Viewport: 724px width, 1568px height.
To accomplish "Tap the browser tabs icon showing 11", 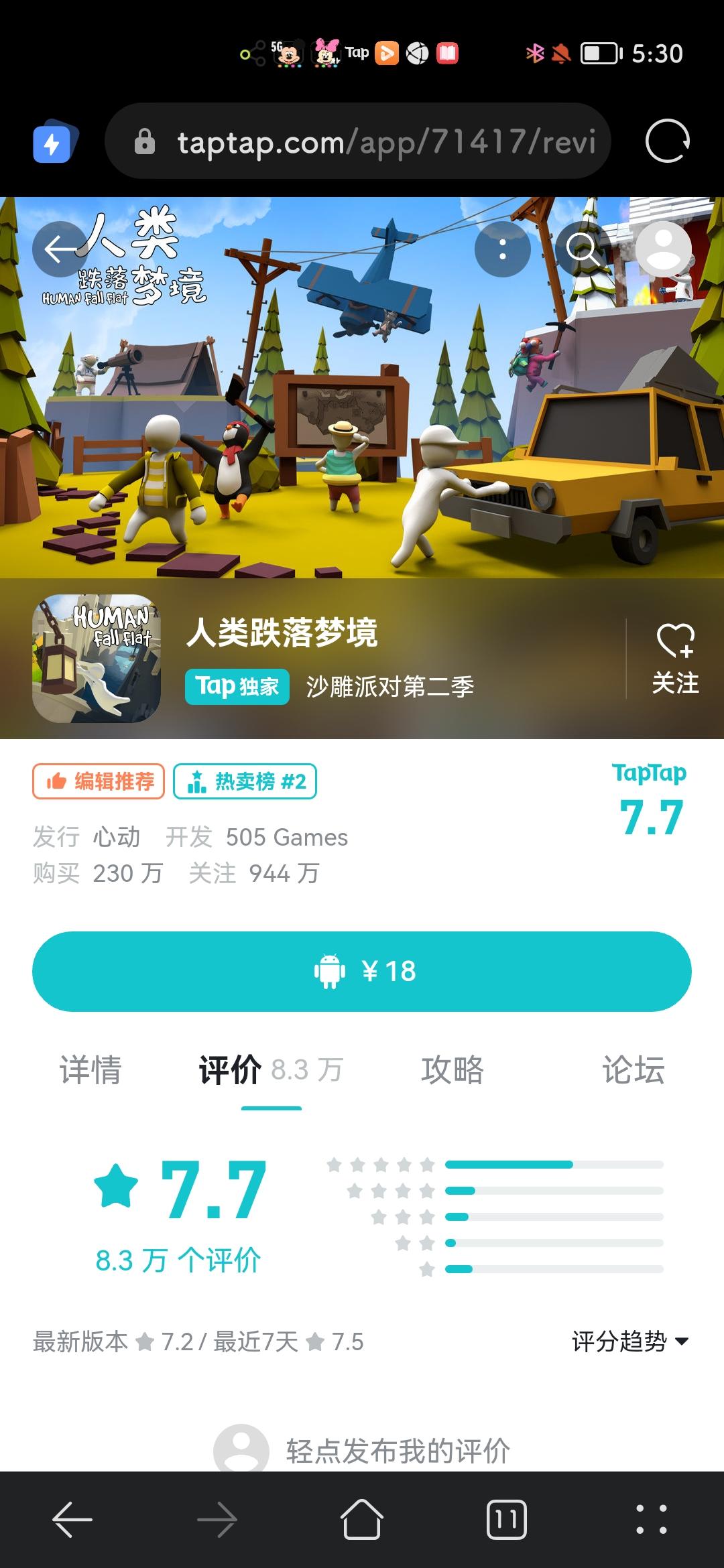I will click(507, 1516).
